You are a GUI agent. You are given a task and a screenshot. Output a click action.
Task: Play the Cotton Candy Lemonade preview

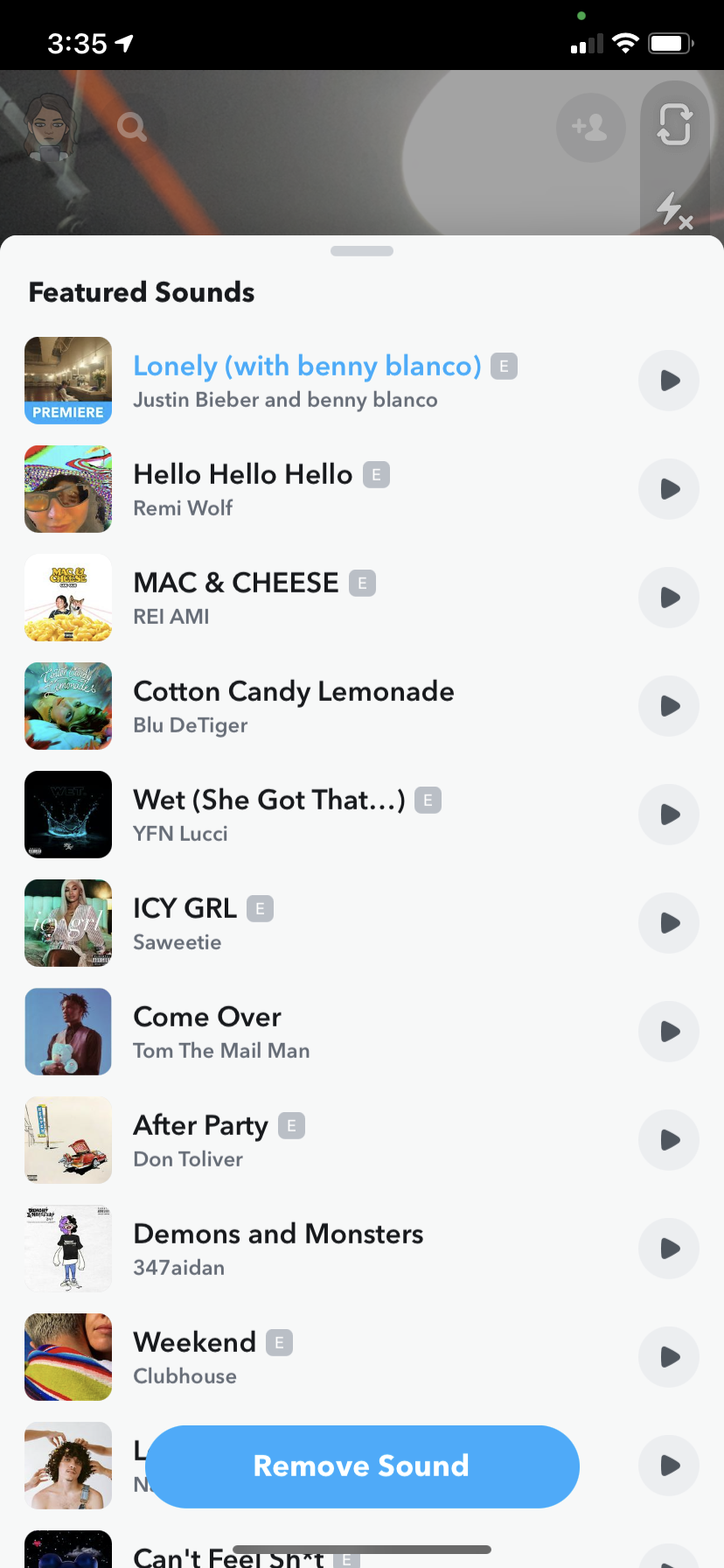point(669,706)
